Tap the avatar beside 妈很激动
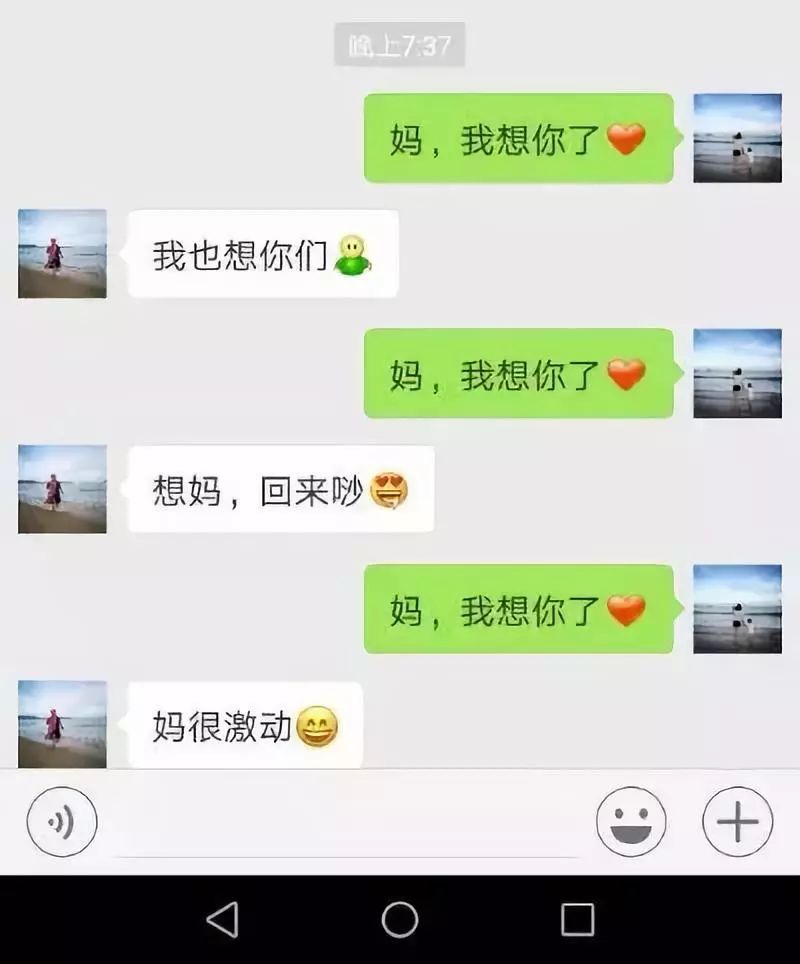Viewport: 800px width, 964px height. pyautogui.click(x=62, y=724)
